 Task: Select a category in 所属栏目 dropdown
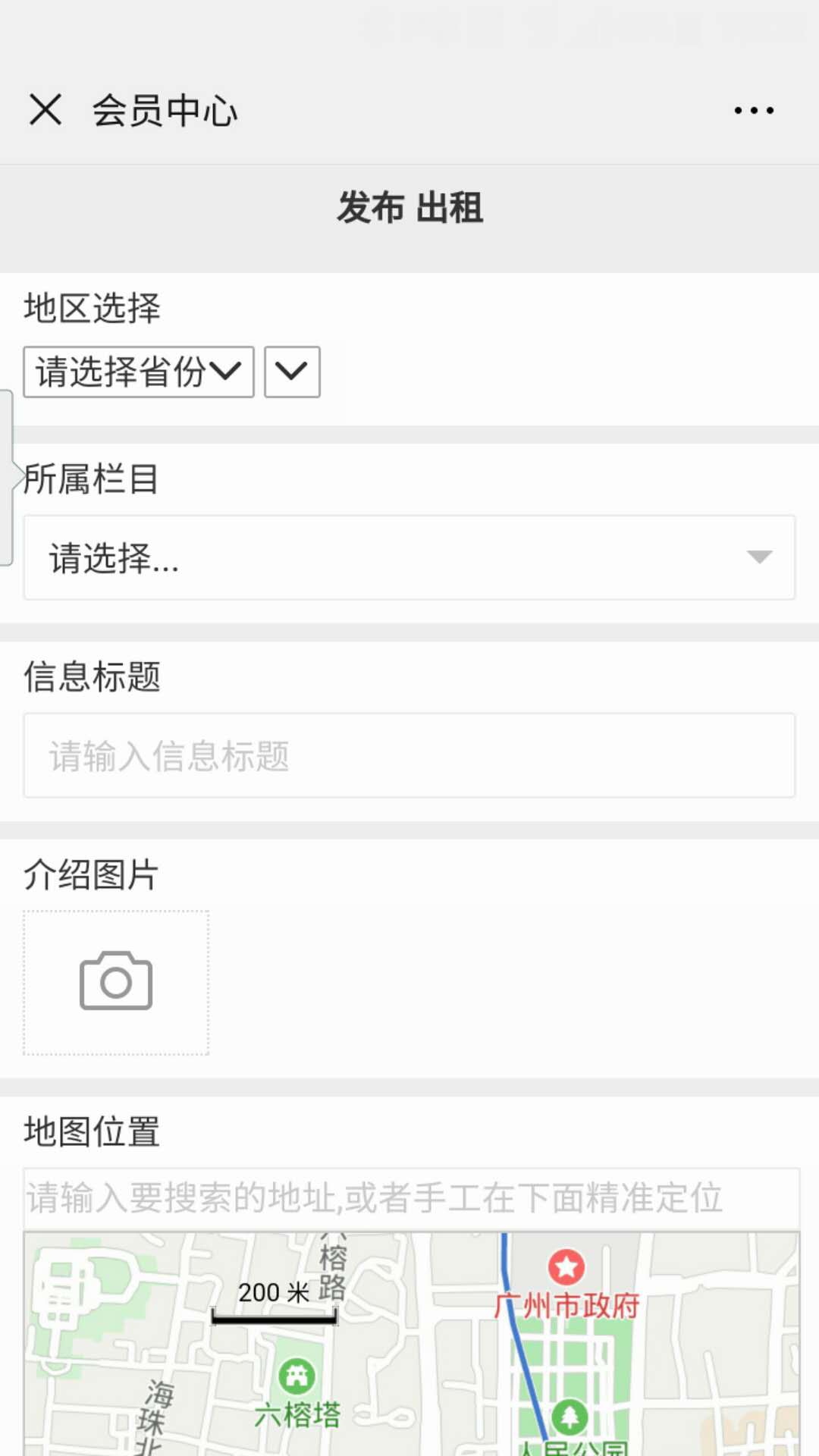click(409, 558)
